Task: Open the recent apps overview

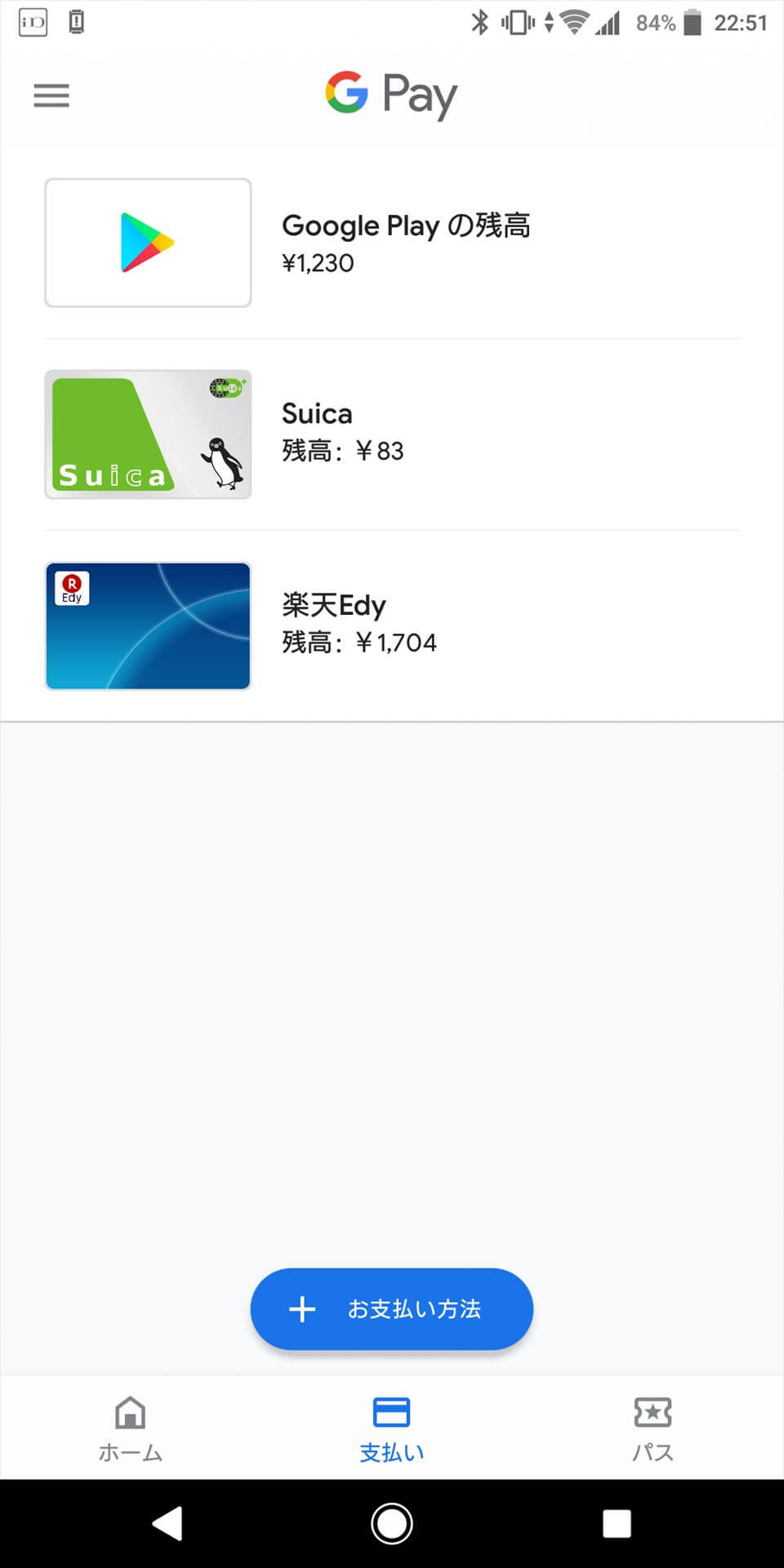Action: pos(617,1524)
